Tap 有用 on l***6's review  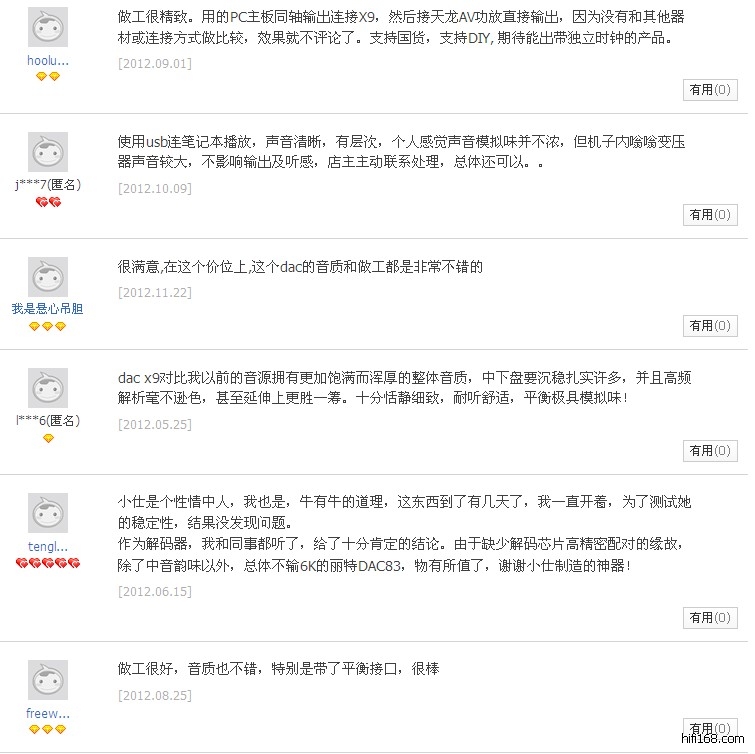tap(710, 451)
